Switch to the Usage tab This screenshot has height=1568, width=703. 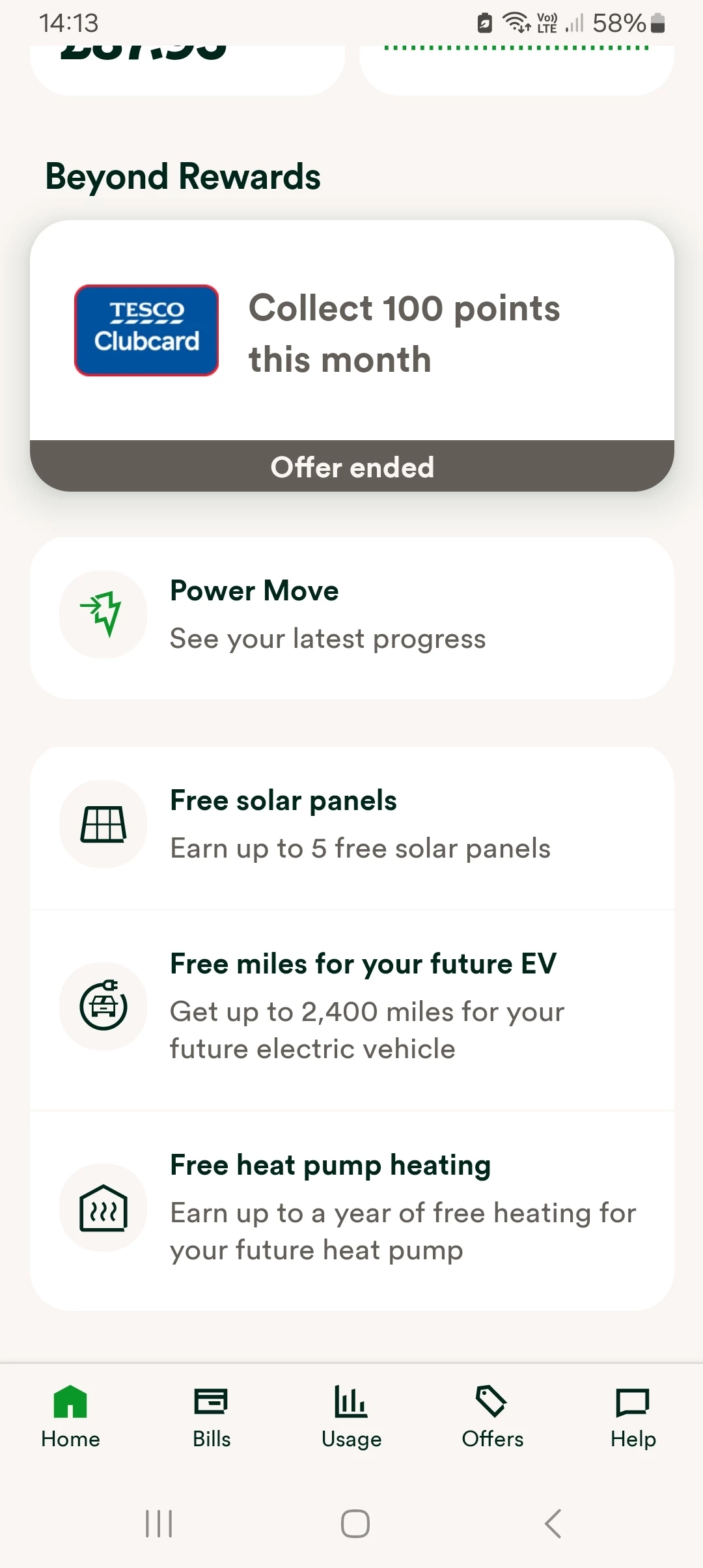click(351, 1416)
